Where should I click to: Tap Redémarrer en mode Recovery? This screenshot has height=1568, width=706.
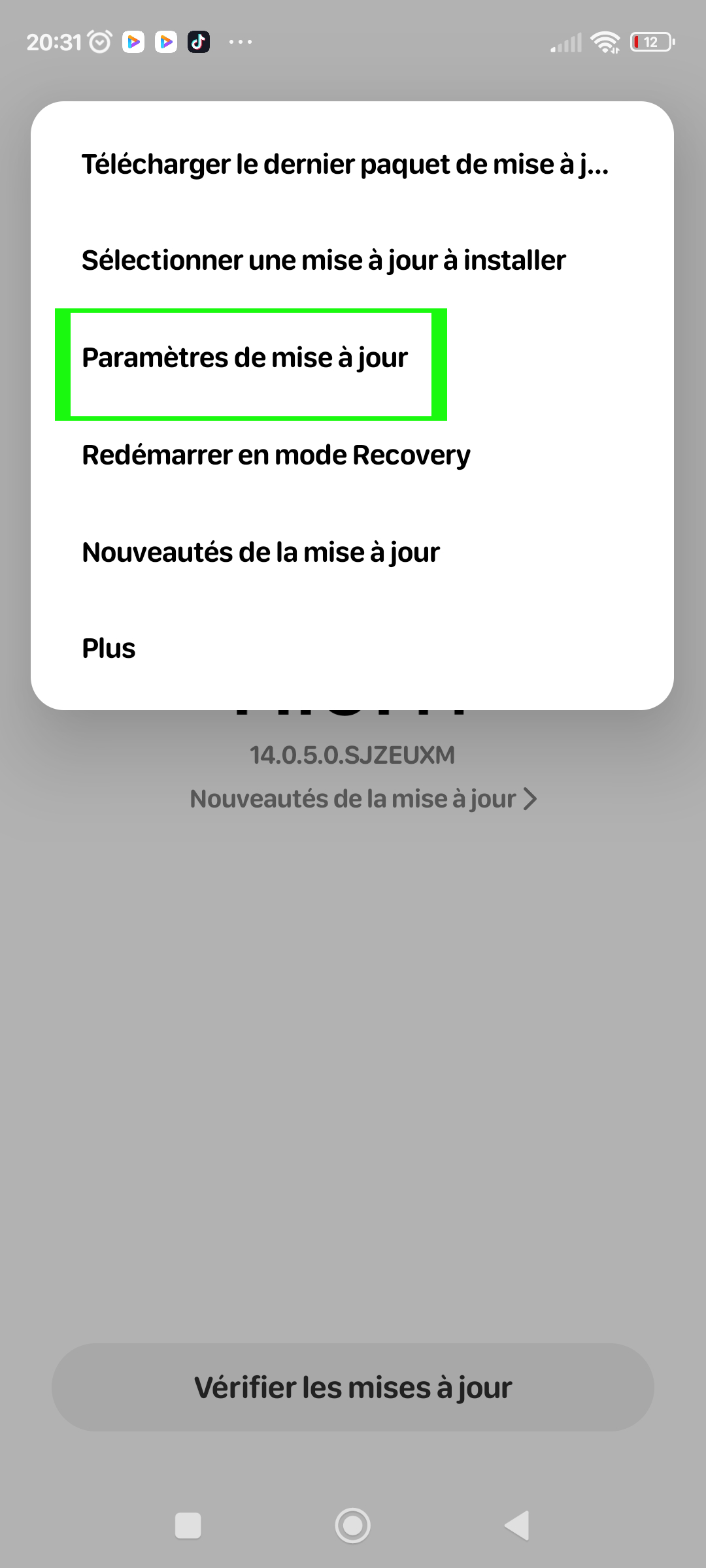pos(352,455)
